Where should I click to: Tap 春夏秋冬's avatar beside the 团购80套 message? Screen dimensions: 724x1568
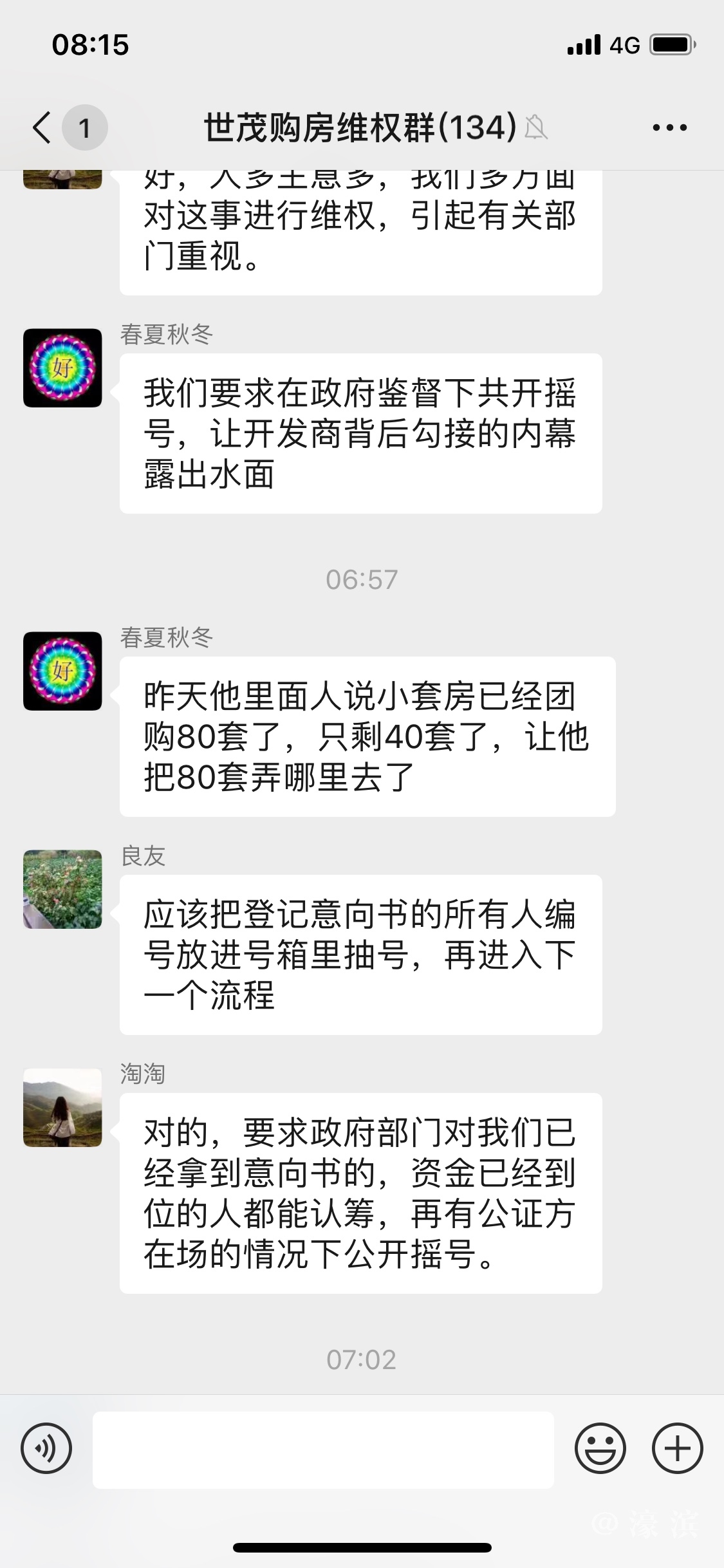pos(62,671)
